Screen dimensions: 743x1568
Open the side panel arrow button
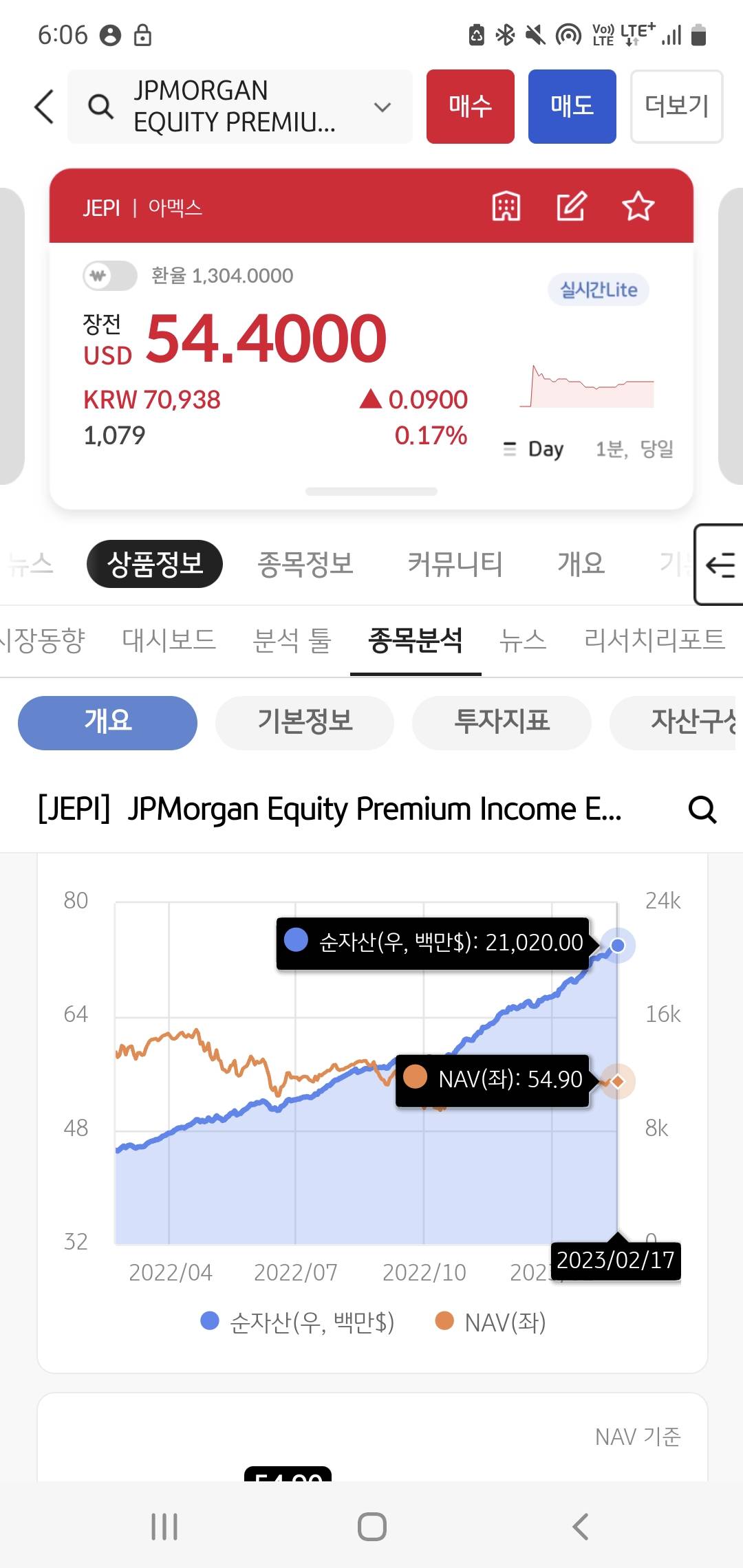[720, 565]
